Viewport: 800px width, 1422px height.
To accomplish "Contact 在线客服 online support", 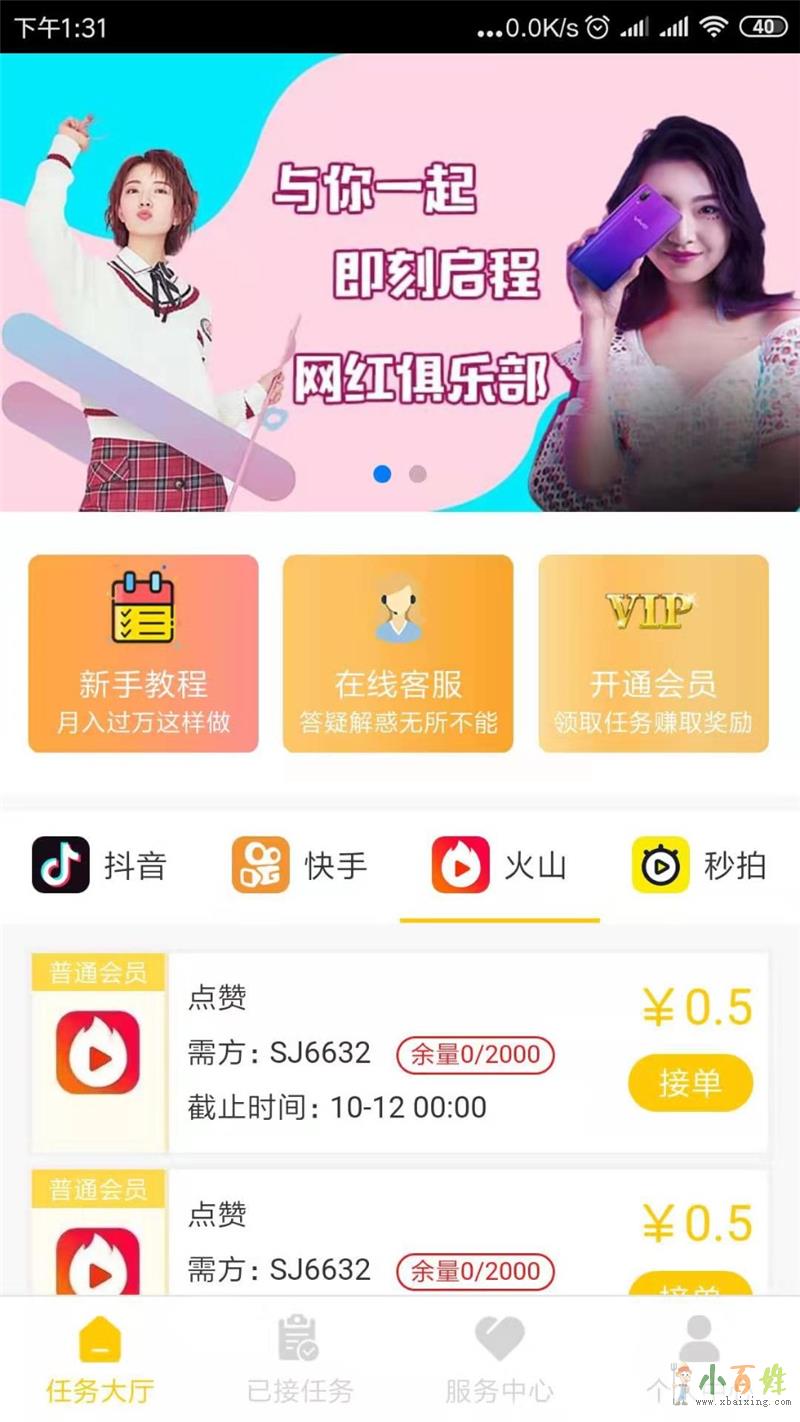I will pyautogui.click(x=398, y=653).
